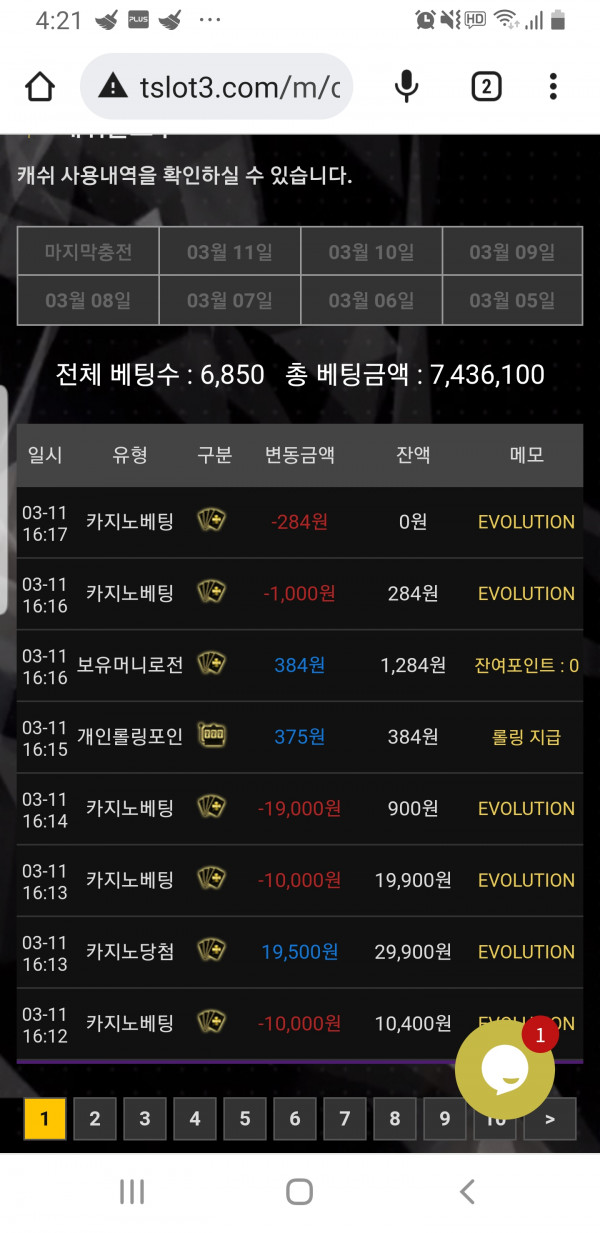This screenshot has width=600, height=1233.
Task: Select the 03월 09일 date filter
Action: [512, 252]
